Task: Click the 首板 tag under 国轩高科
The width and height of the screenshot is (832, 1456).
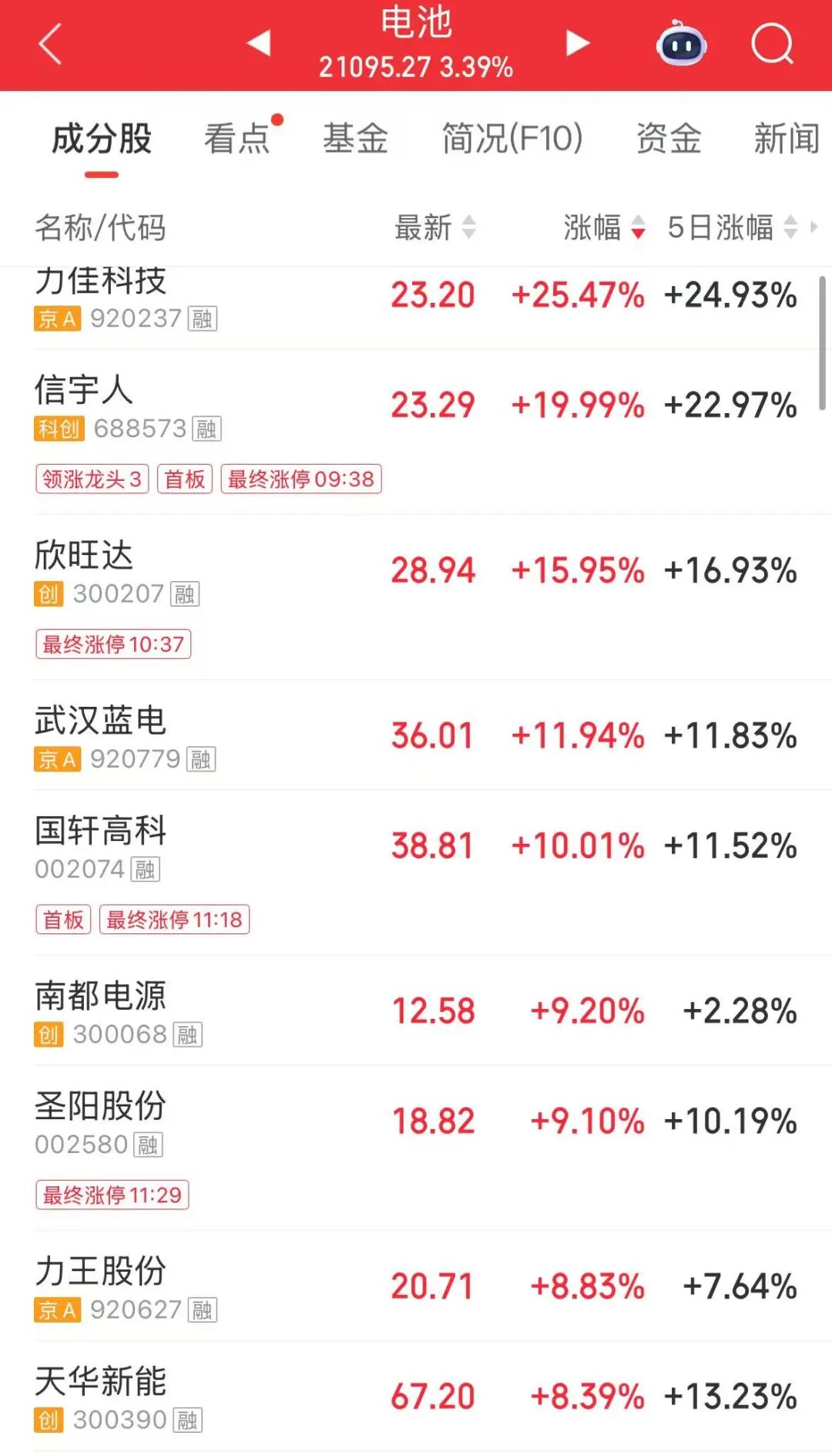Action: (x=62, y=919)
